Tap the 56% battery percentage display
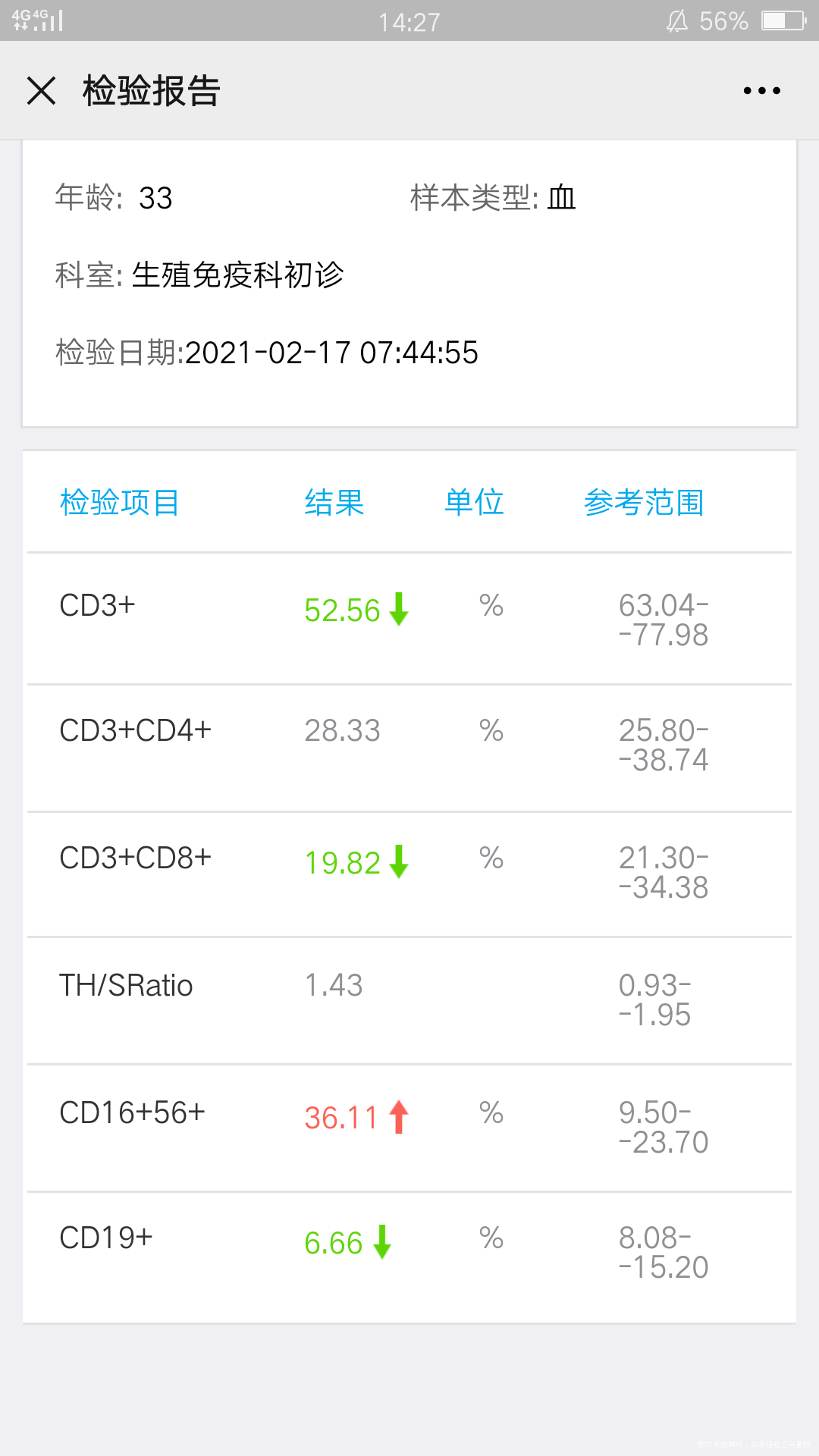Image resolution: width=819 pixels, height=1456 pixels. point(720,20)
